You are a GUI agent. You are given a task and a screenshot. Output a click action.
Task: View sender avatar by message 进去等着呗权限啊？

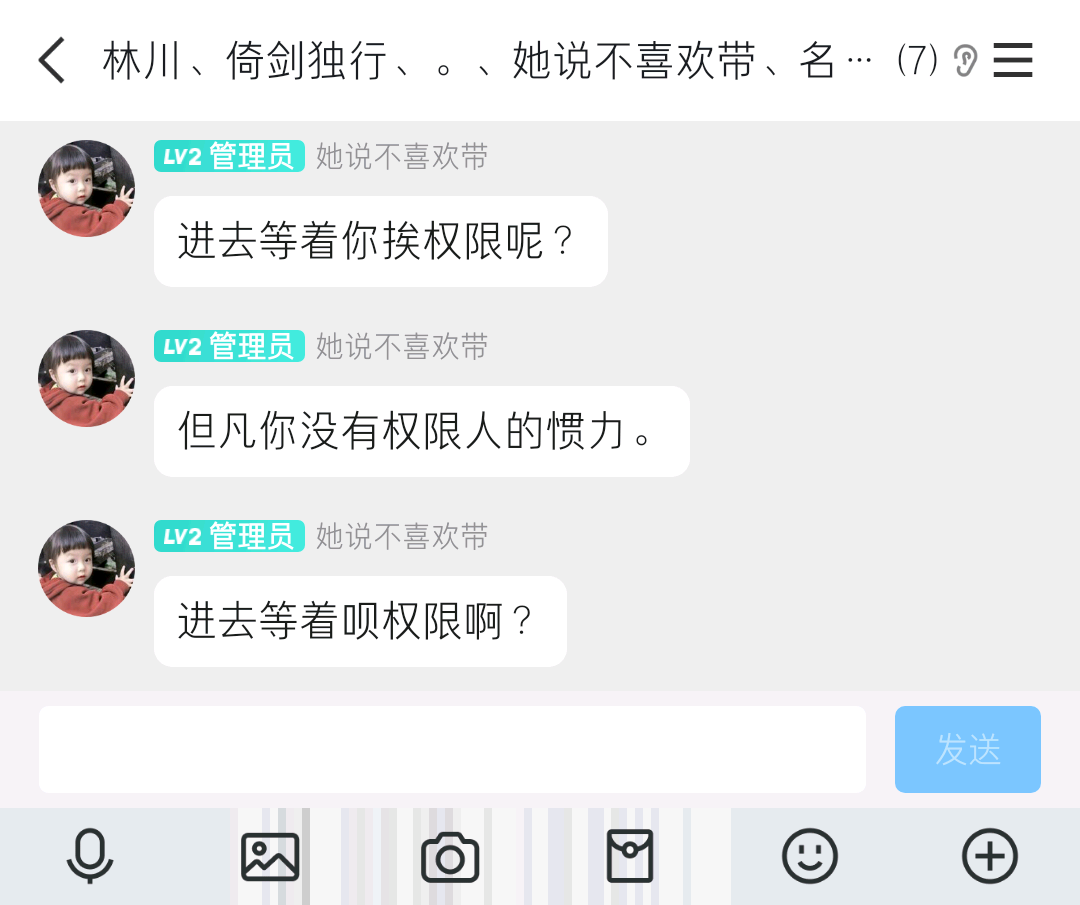coord(87,569)
